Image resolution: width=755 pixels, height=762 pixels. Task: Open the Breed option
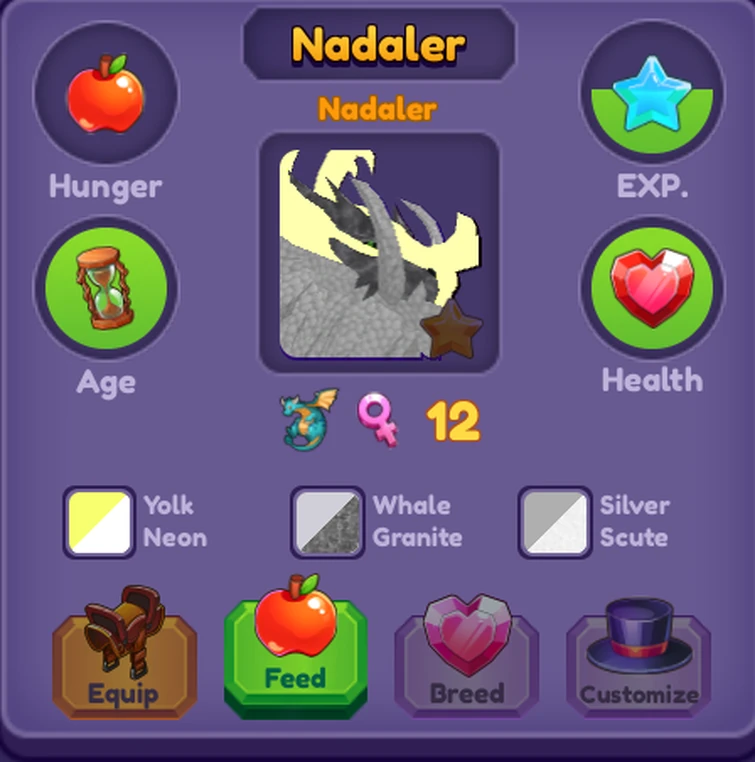point(467,657)
